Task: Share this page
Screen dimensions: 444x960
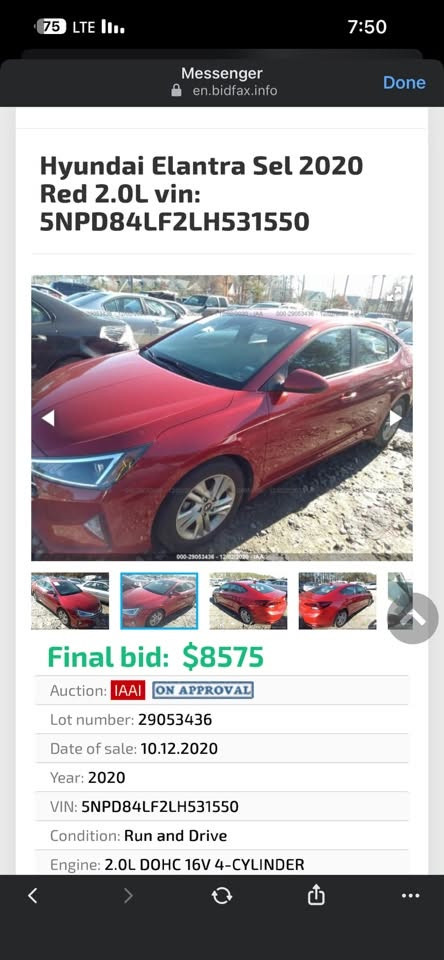Action: (x=316, y=896)
